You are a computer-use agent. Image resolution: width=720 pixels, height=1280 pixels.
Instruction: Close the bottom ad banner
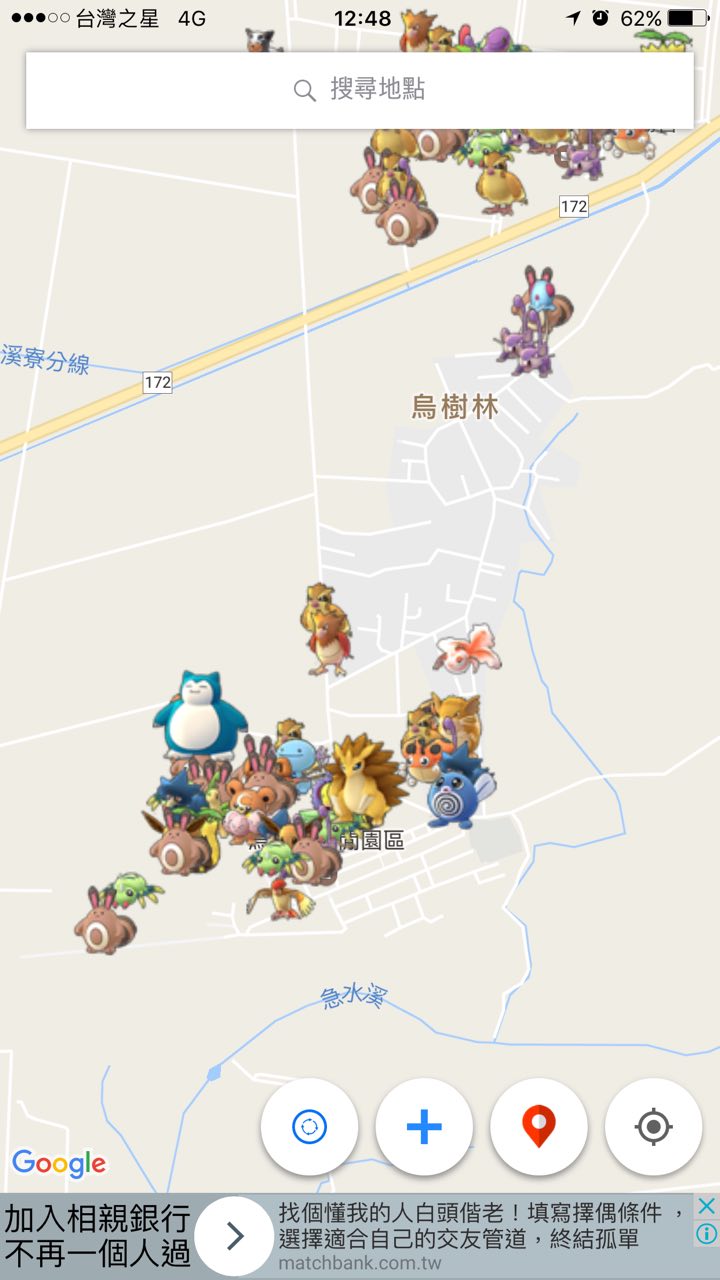coord(706,1206)
